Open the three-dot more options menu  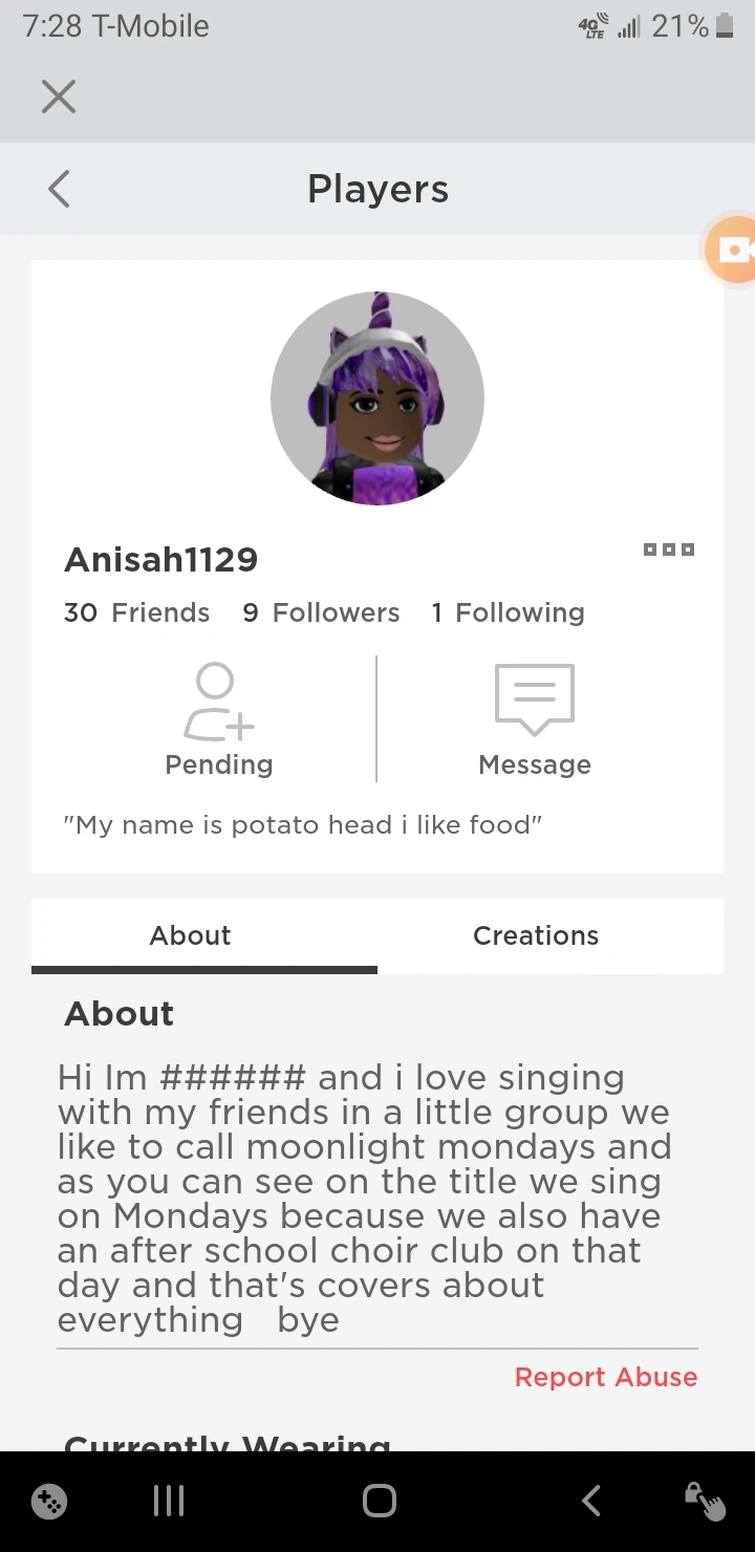point(668,549)
